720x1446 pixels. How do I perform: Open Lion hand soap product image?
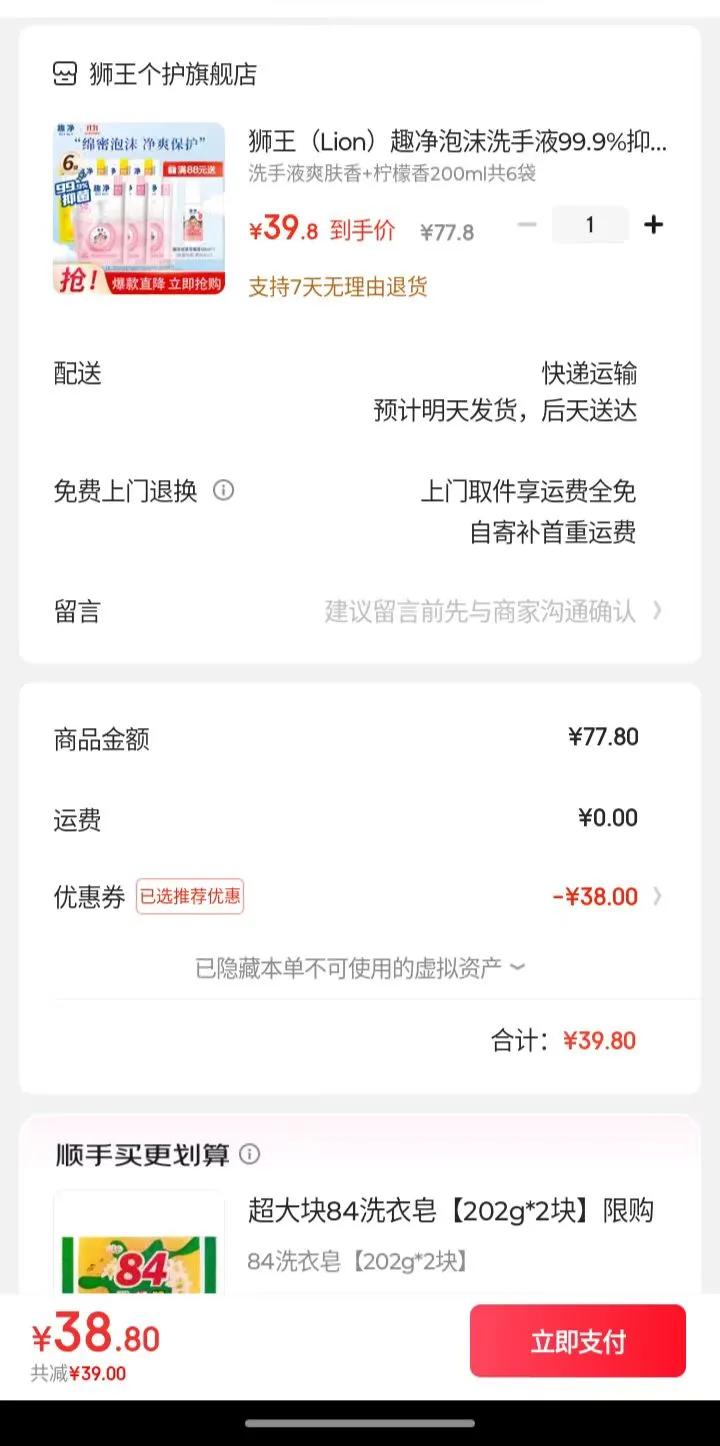tap(139, 209)
